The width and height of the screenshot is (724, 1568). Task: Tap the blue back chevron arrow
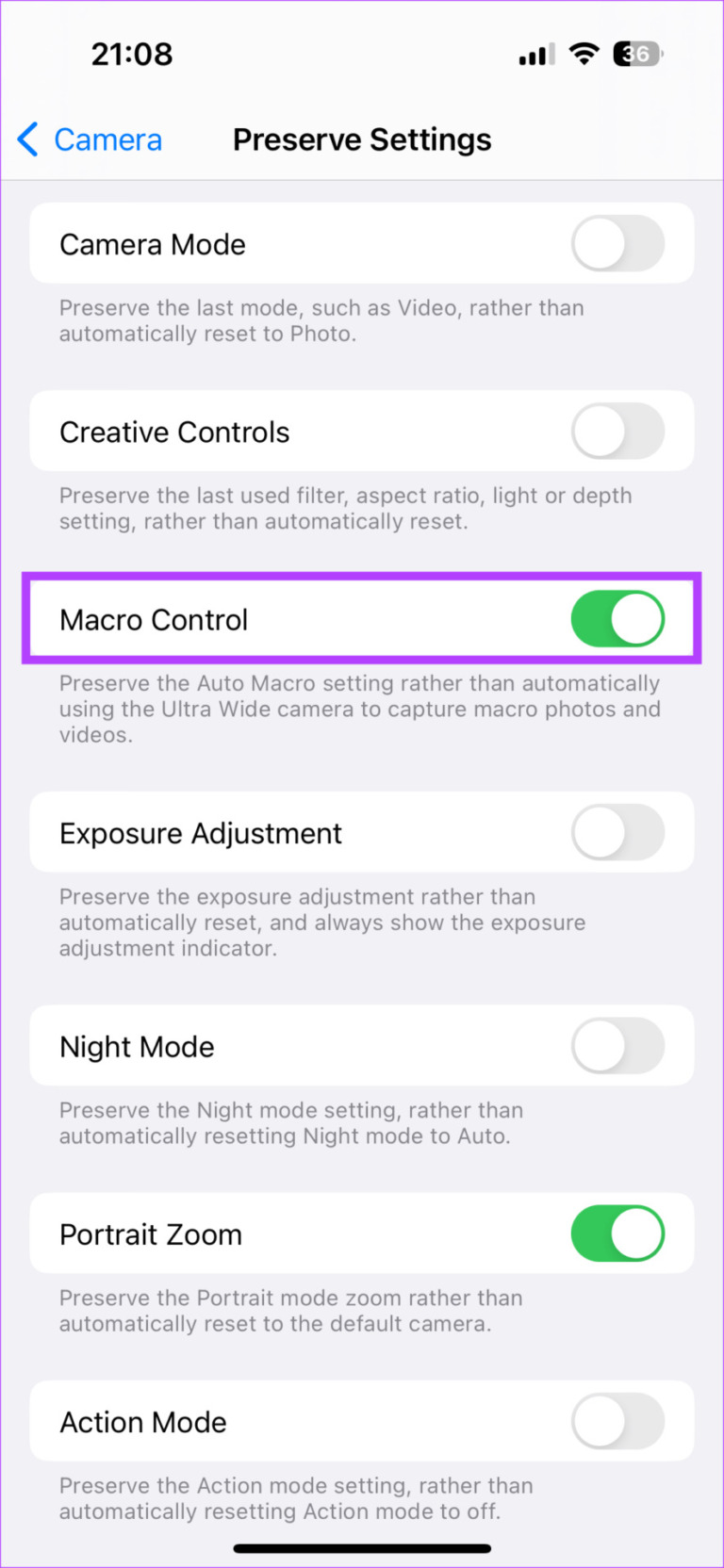click(x=27, y=139)
